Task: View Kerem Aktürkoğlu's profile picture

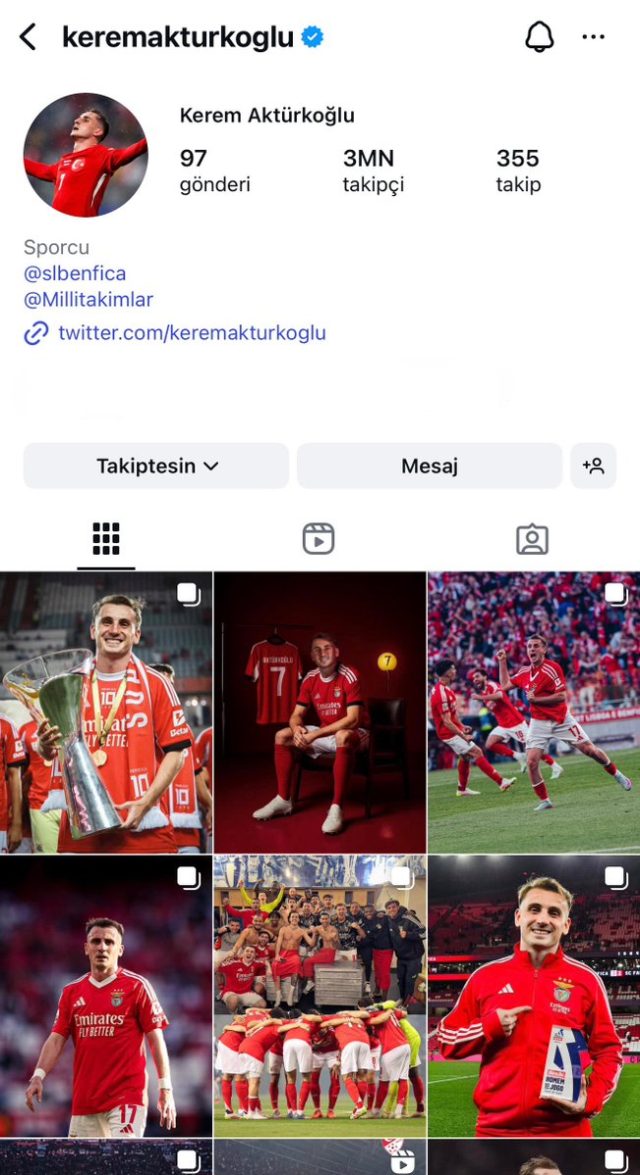Action: coord(85,155)
